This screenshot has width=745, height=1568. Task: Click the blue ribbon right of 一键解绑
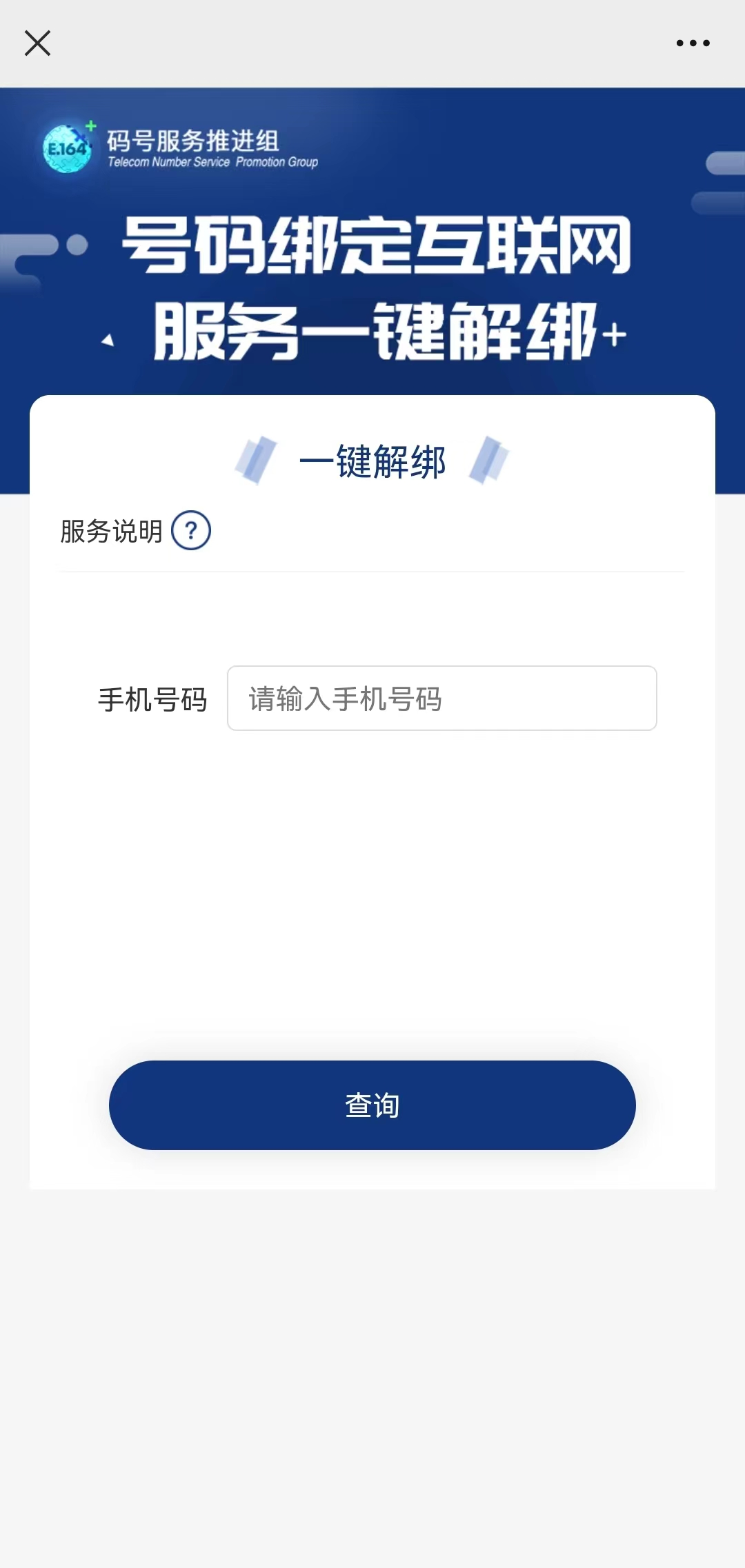(490, 459)
